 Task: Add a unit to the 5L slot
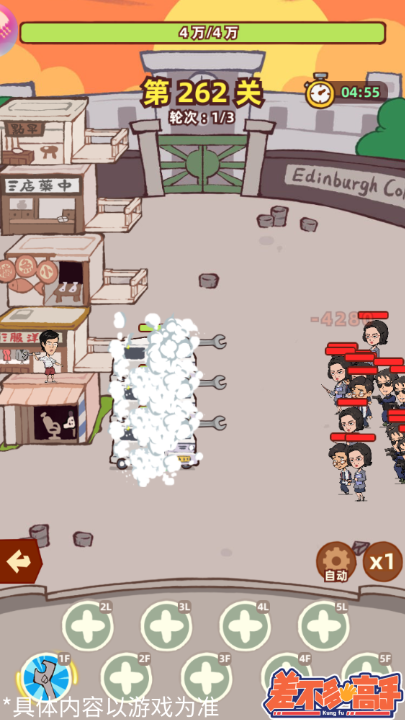(323, 626)
